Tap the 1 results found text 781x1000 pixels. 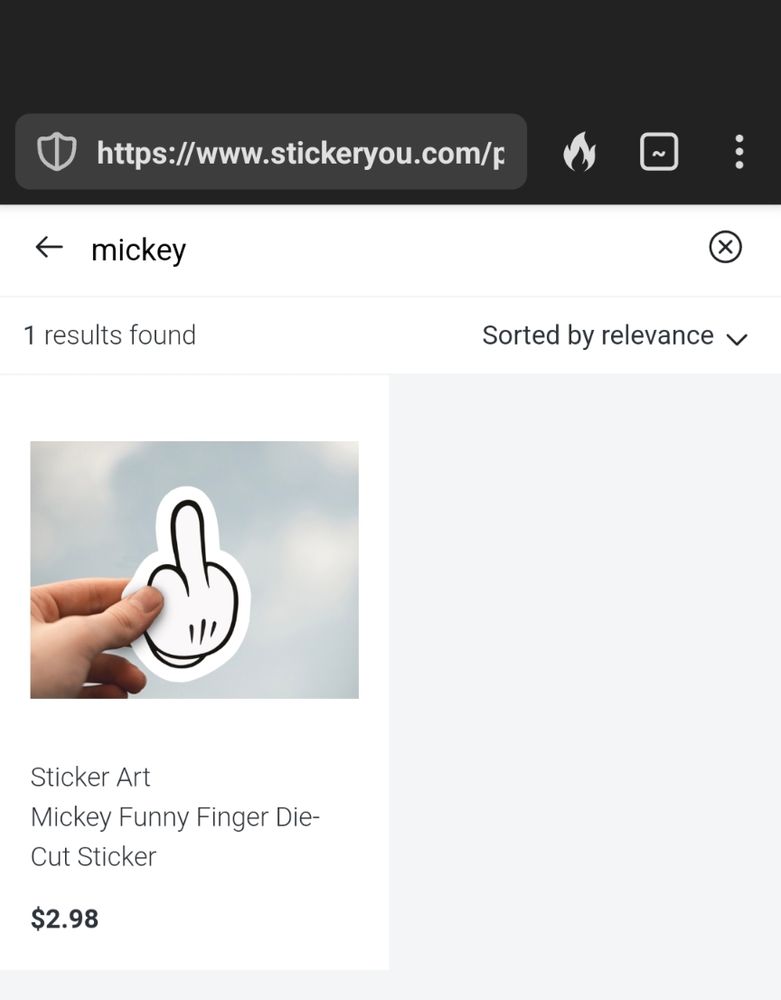[111, 335]
